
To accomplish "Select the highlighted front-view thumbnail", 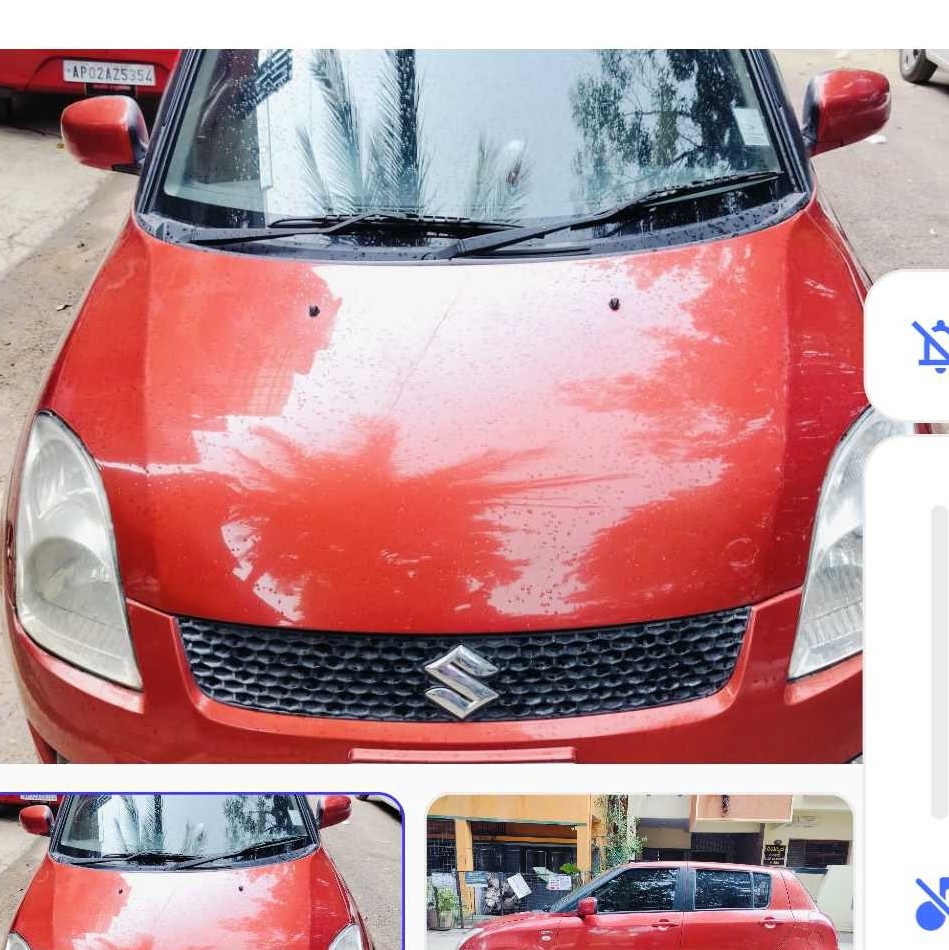I will point(200,872).
